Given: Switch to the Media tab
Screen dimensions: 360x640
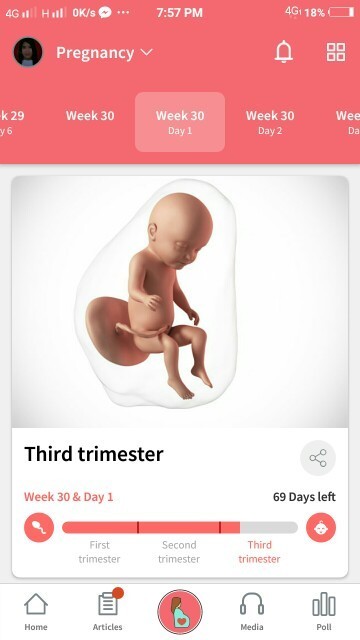Looking at the screenshot, I should pyautogui.click(x=252, y=611).
